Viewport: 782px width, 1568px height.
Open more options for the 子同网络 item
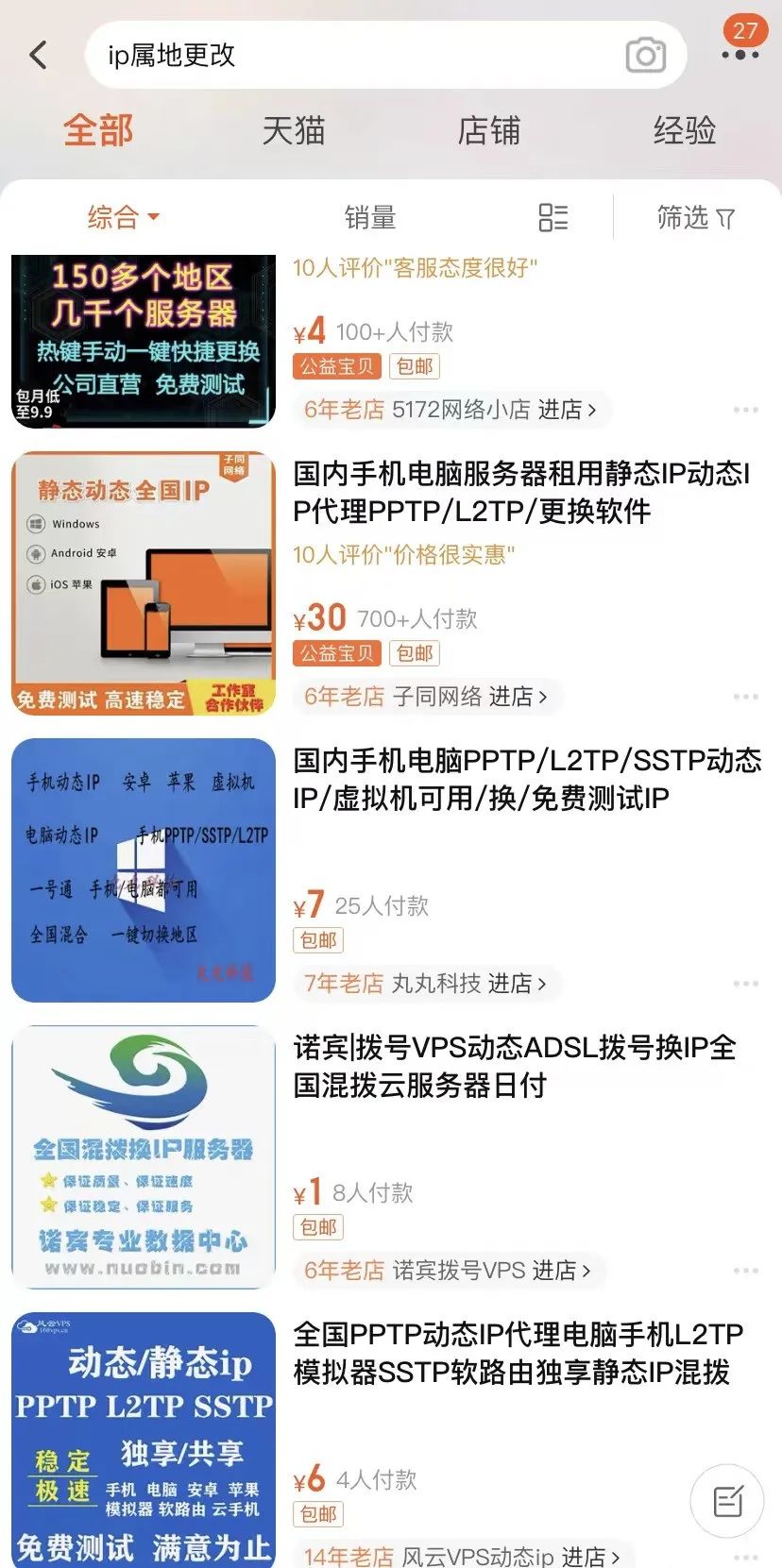pos(745,697)
